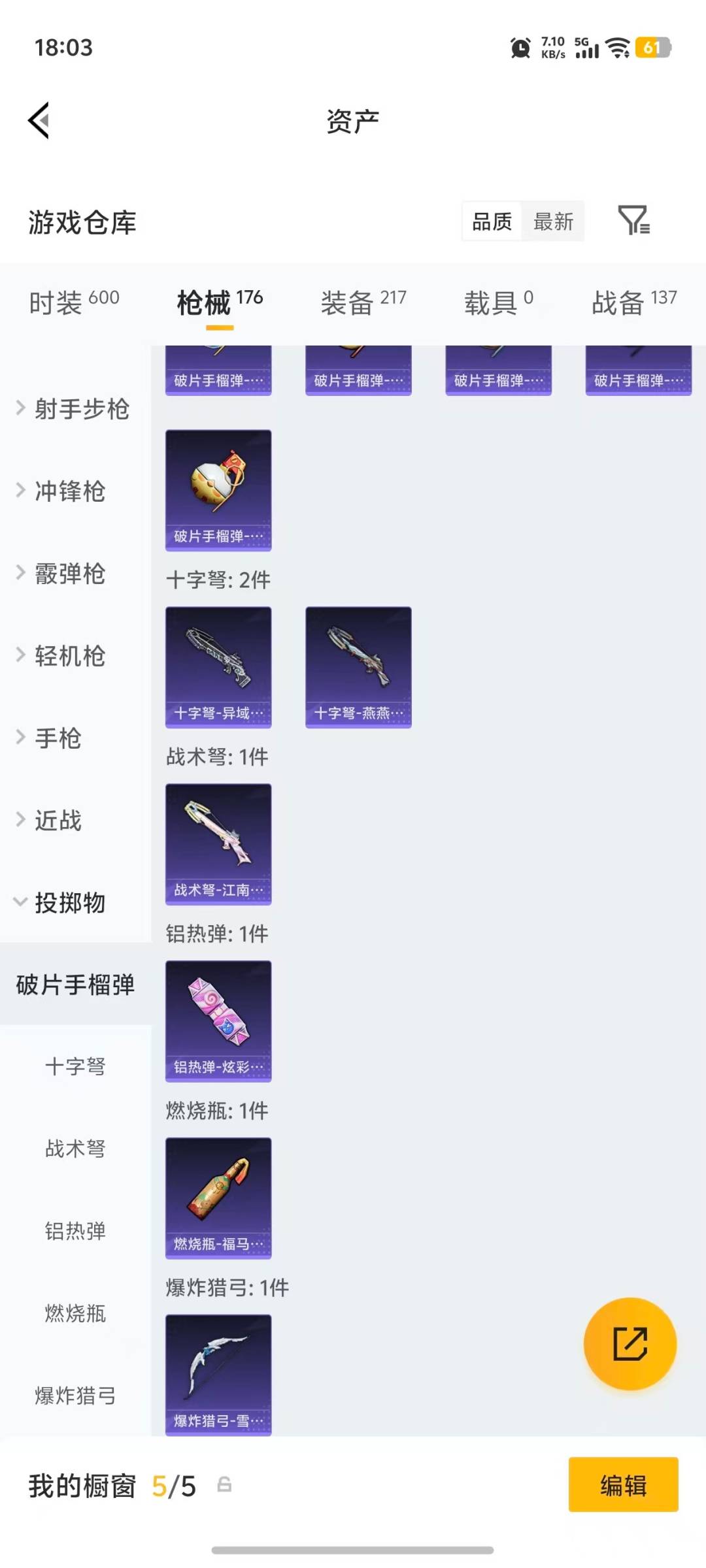This screenshot has height=1568, width=706.
Task: Select the 铝热弹-炫彩 item
Action: [218, 1022]
